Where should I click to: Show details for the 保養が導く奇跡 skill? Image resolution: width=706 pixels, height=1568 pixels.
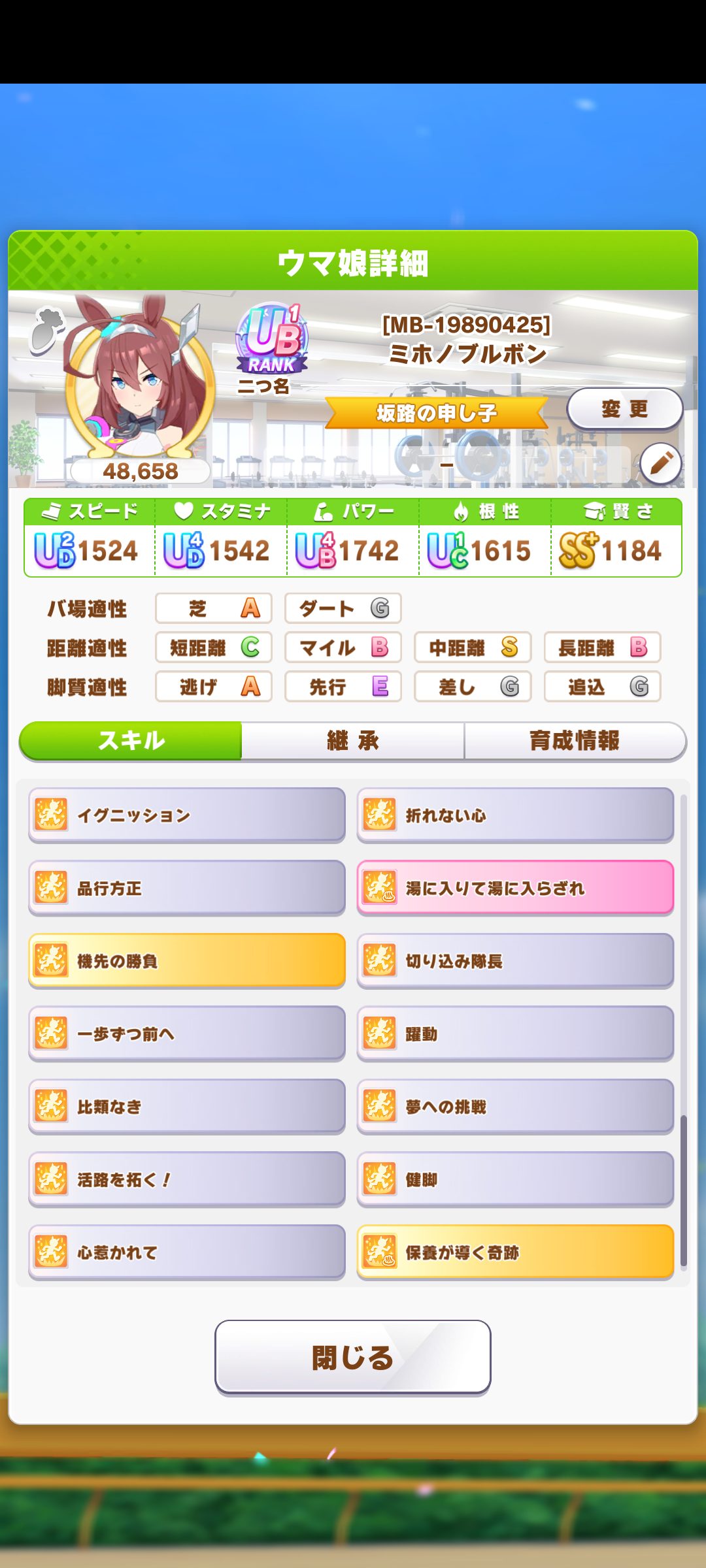(x=515, y=1252)
